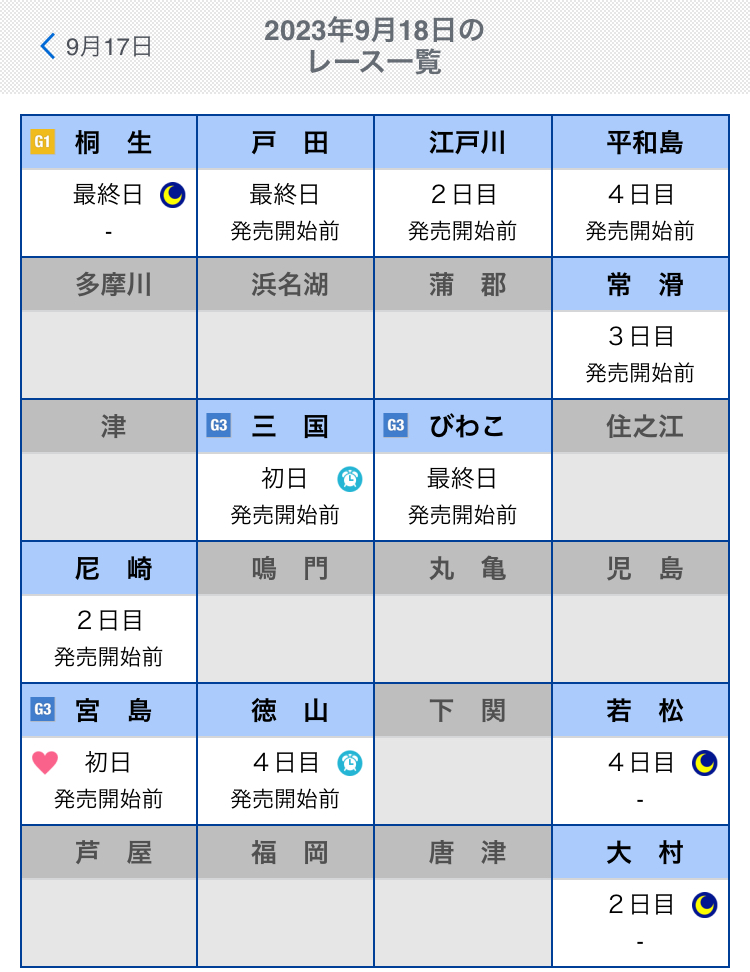Open the G3 びわこ final day

[x=463, y=470]
